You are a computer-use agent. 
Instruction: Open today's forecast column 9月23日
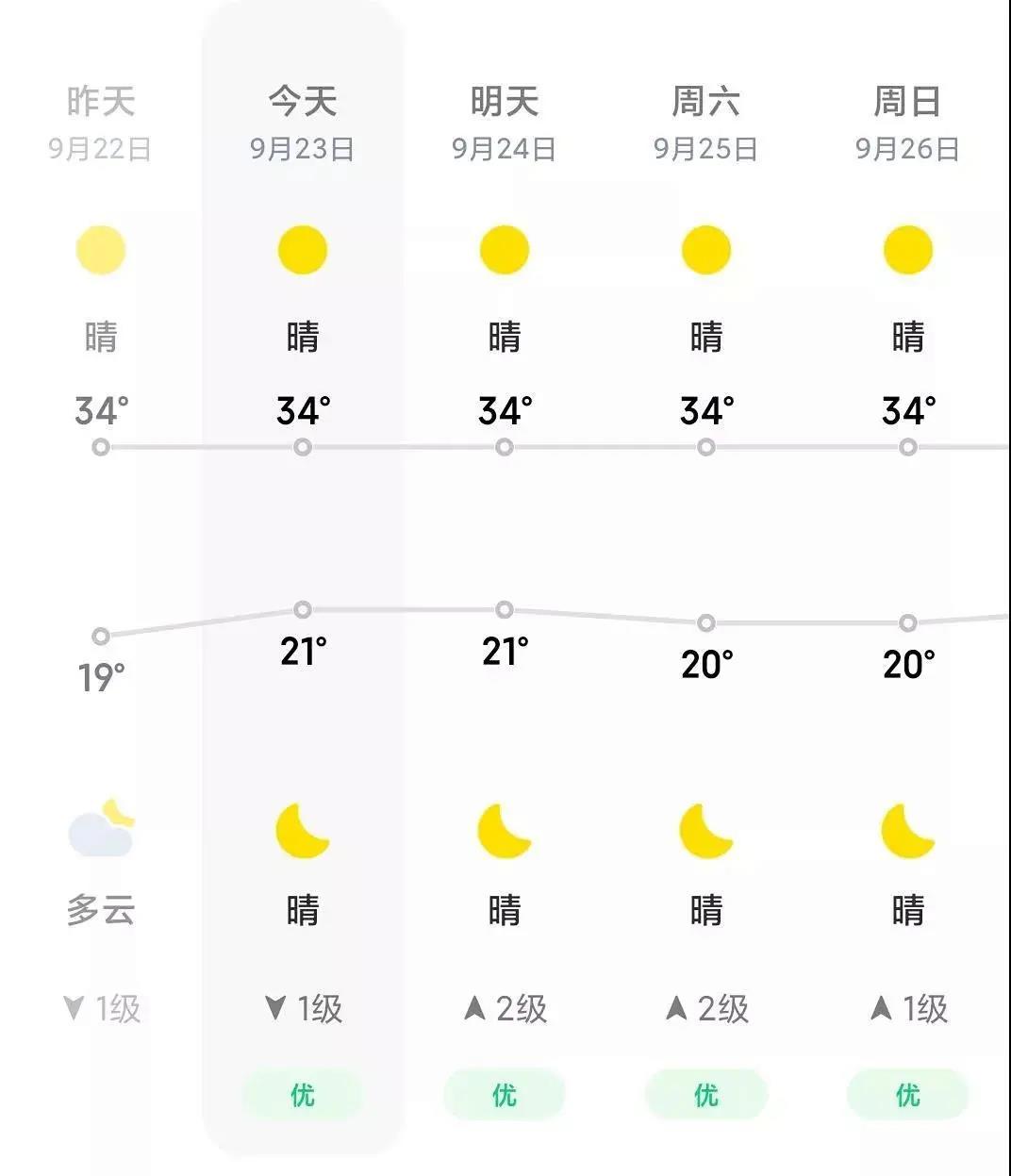302,123
